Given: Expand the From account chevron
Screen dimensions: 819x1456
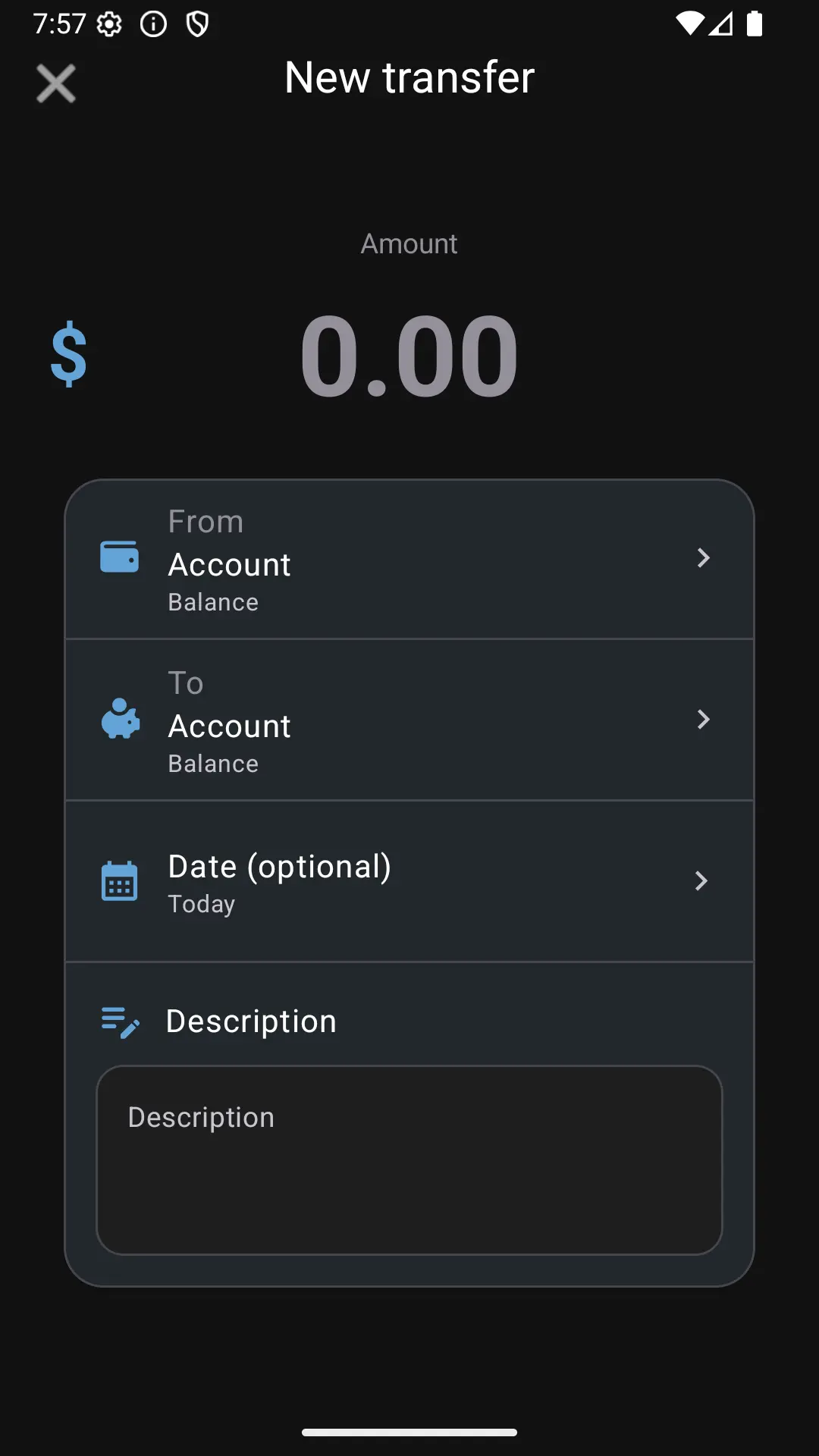Looking at the screenshot, I should pyautogui.click(x=704, y=557).
